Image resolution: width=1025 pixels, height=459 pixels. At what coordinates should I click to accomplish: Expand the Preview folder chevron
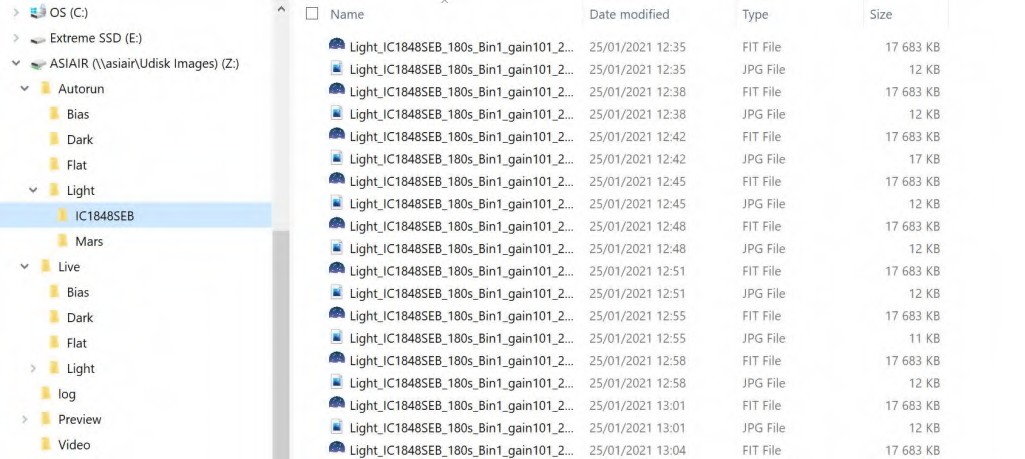pos(25,420)
